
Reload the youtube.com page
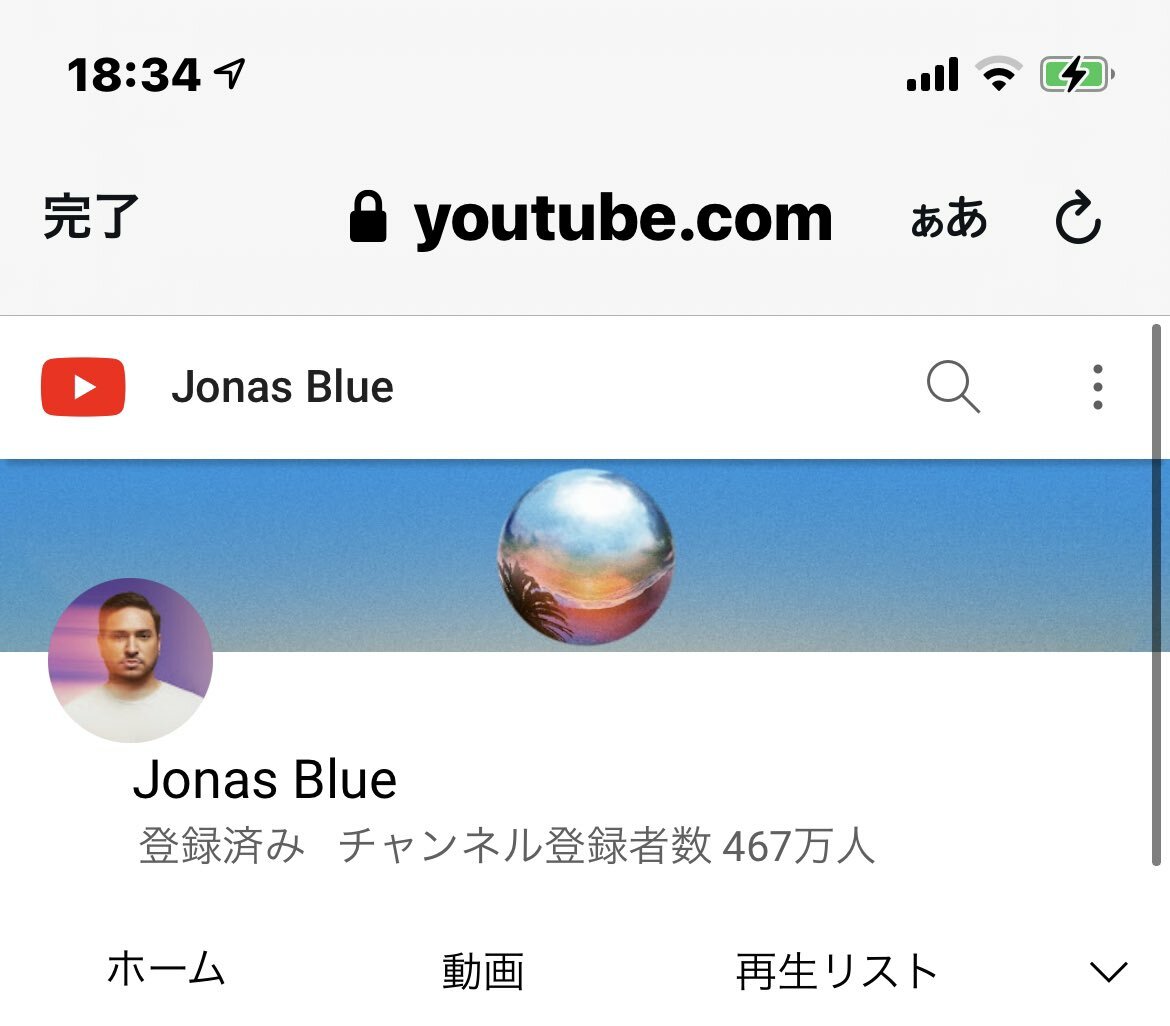point(1078,220)
